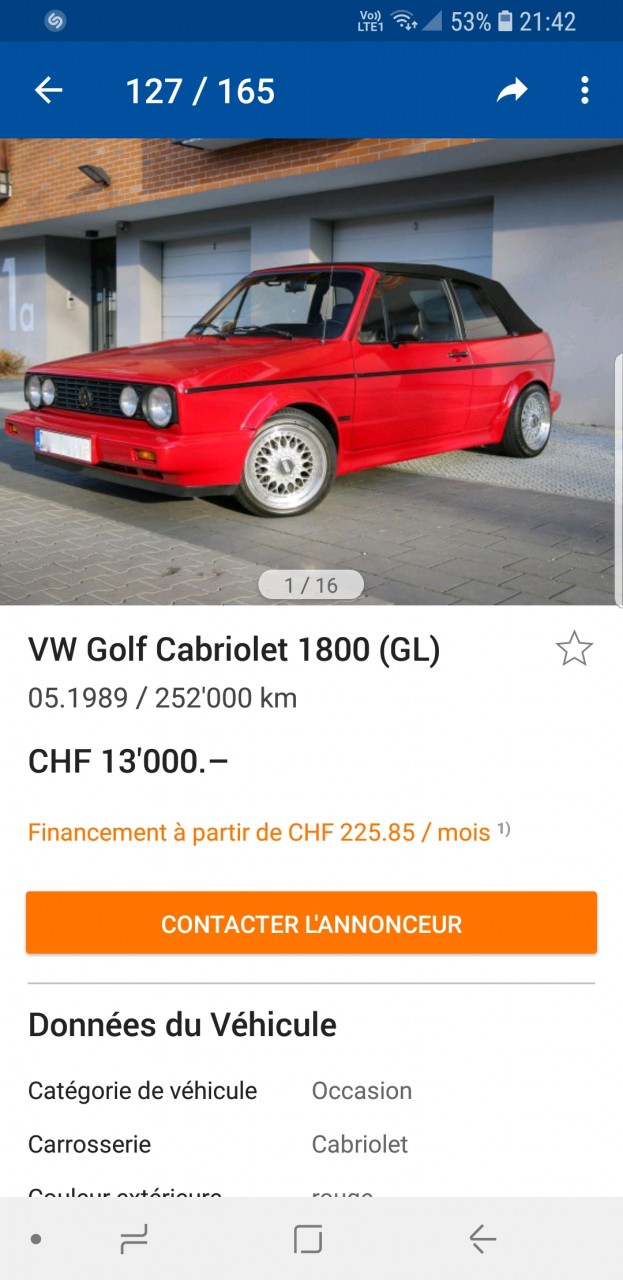Viewport: 623px width, 1280px height.
Task: Share this VW Golf listing
Action: tap(512, 91)
